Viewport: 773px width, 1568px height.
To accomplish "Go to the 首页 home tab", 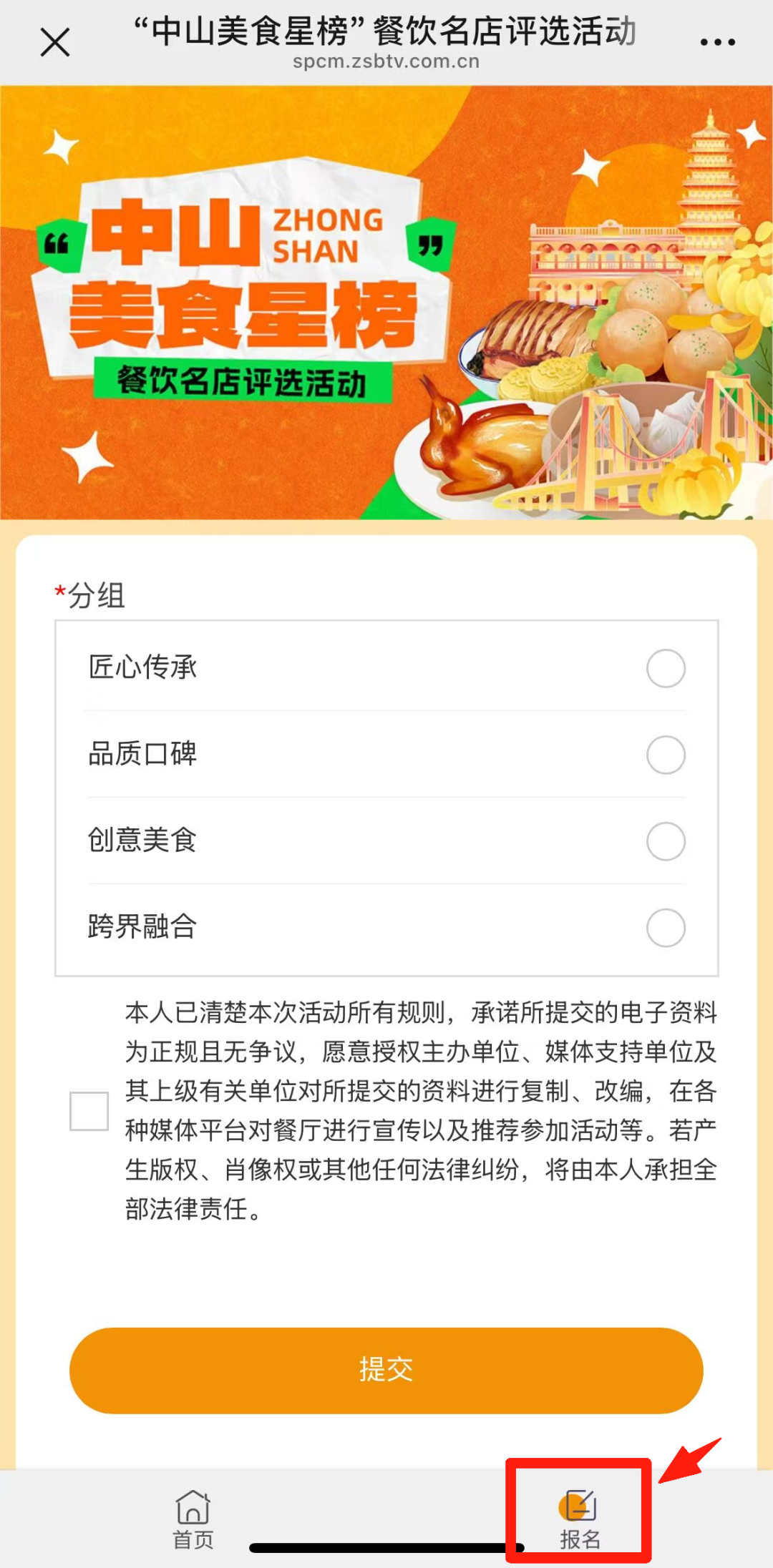I will (x=193, y=1519).
